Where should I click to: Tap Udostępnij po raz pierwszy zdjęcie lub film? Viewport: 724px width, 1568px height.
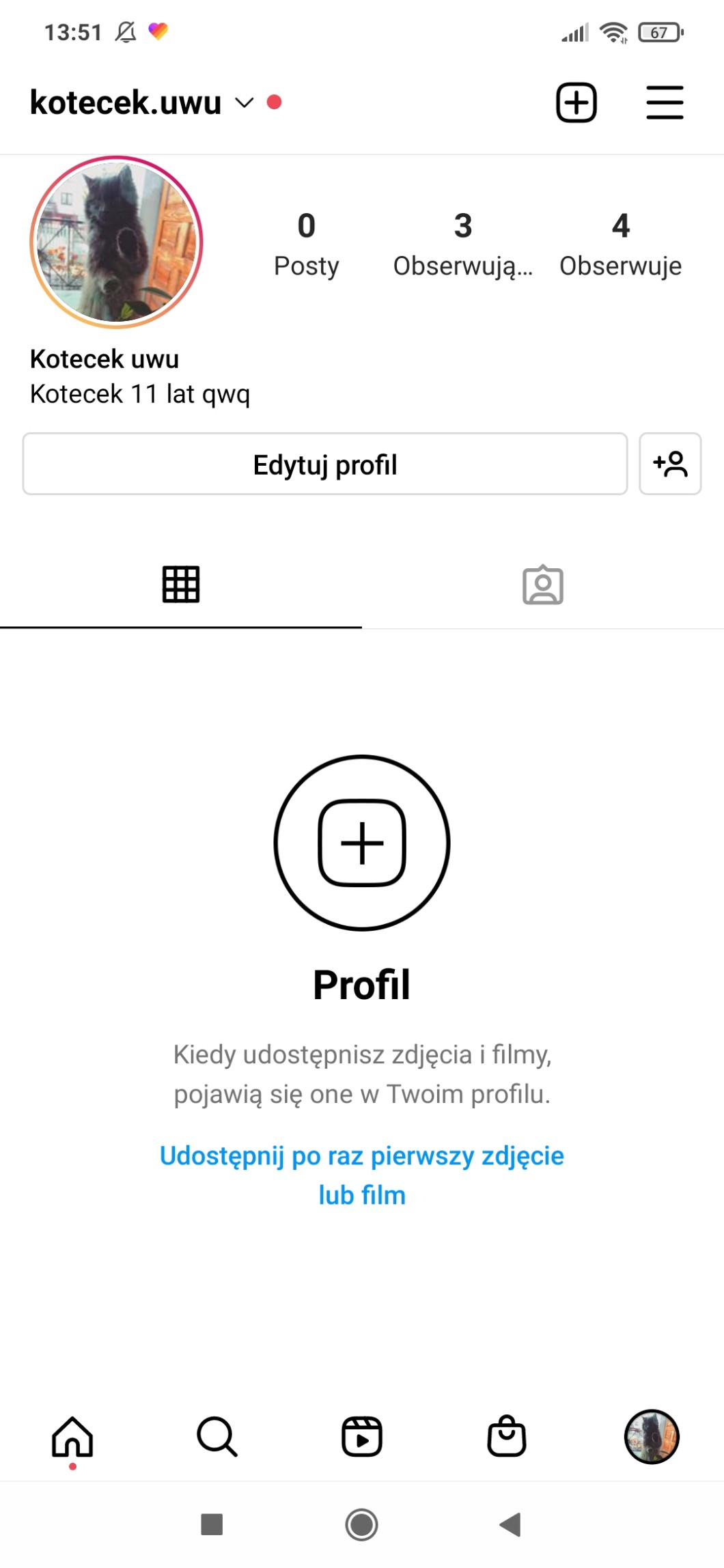point(362,1175)
